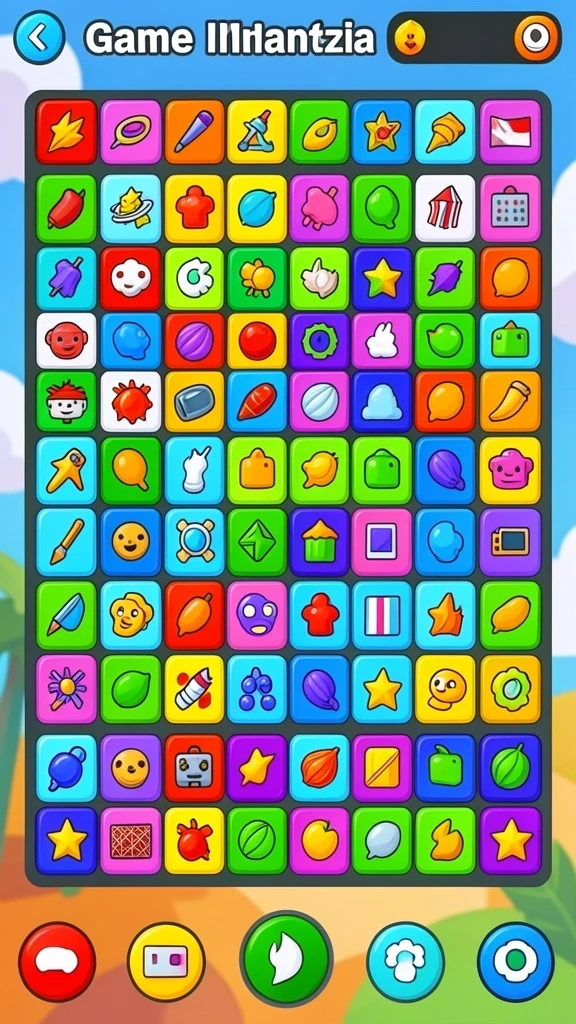The width and height of the screenshot is (576, 1024).
Task: Tap the pink tile with the purple ghost face
Action: pyautogui.click(x=257, y=615)
